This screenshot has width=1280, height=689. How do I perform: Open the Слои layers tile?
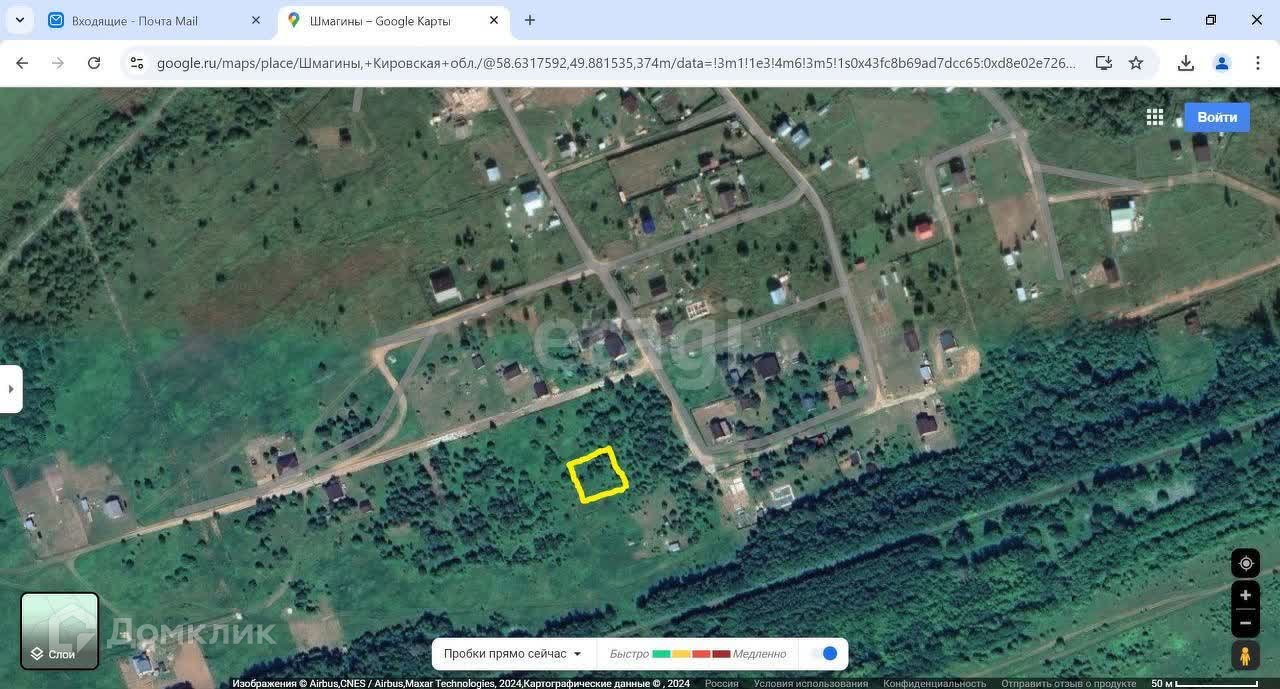click(x=60, y=631)
